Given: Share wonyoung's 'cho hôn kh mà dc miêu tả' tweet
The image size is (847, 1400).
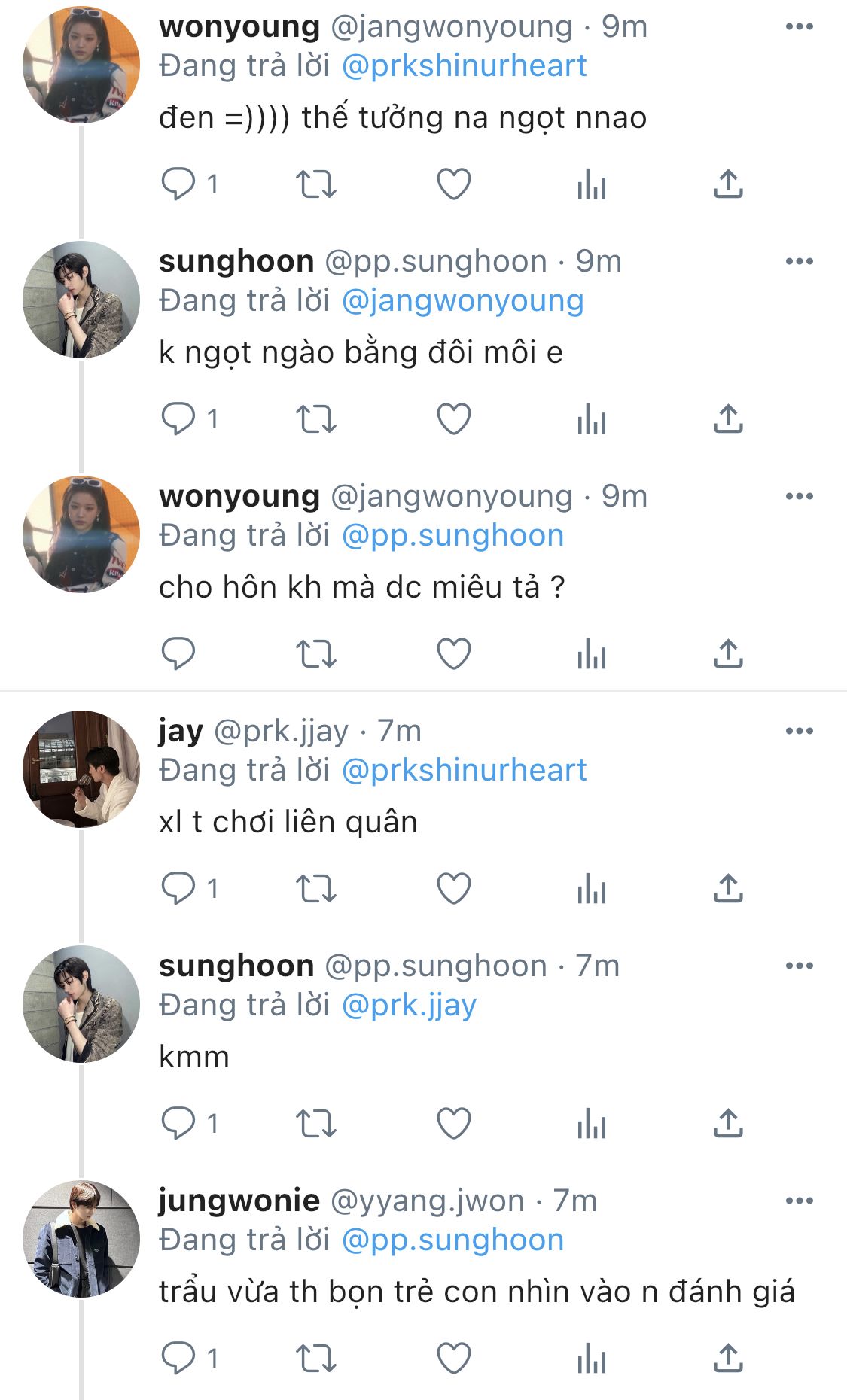Looking at the screenshot, I should pos(728,654).
